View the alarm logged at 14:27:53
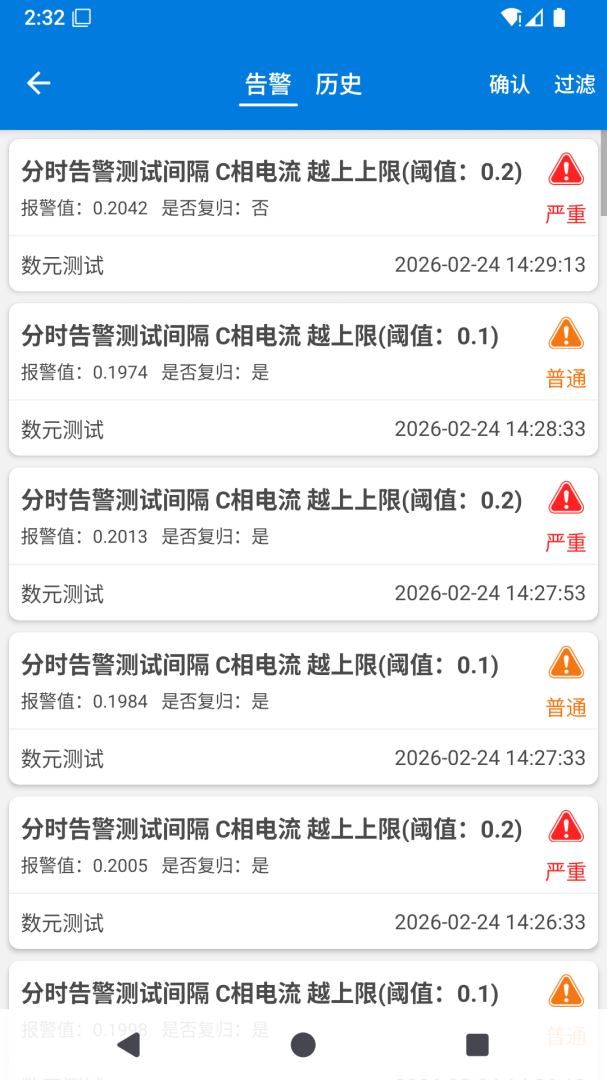Screen dimensions: 607x1080 [x=303, y=544]
